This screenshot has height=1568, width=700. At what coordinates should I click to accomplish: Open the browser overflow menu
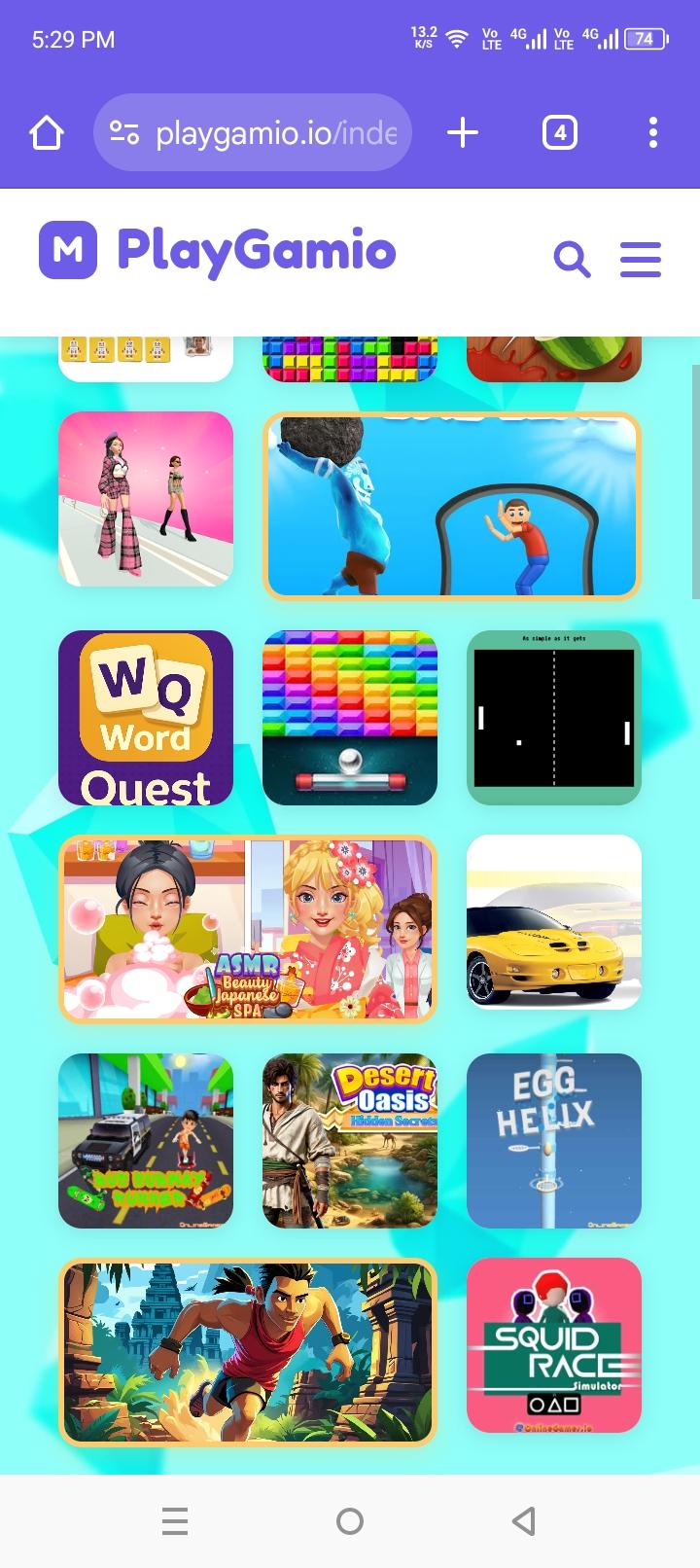click(x=653, y=132)
